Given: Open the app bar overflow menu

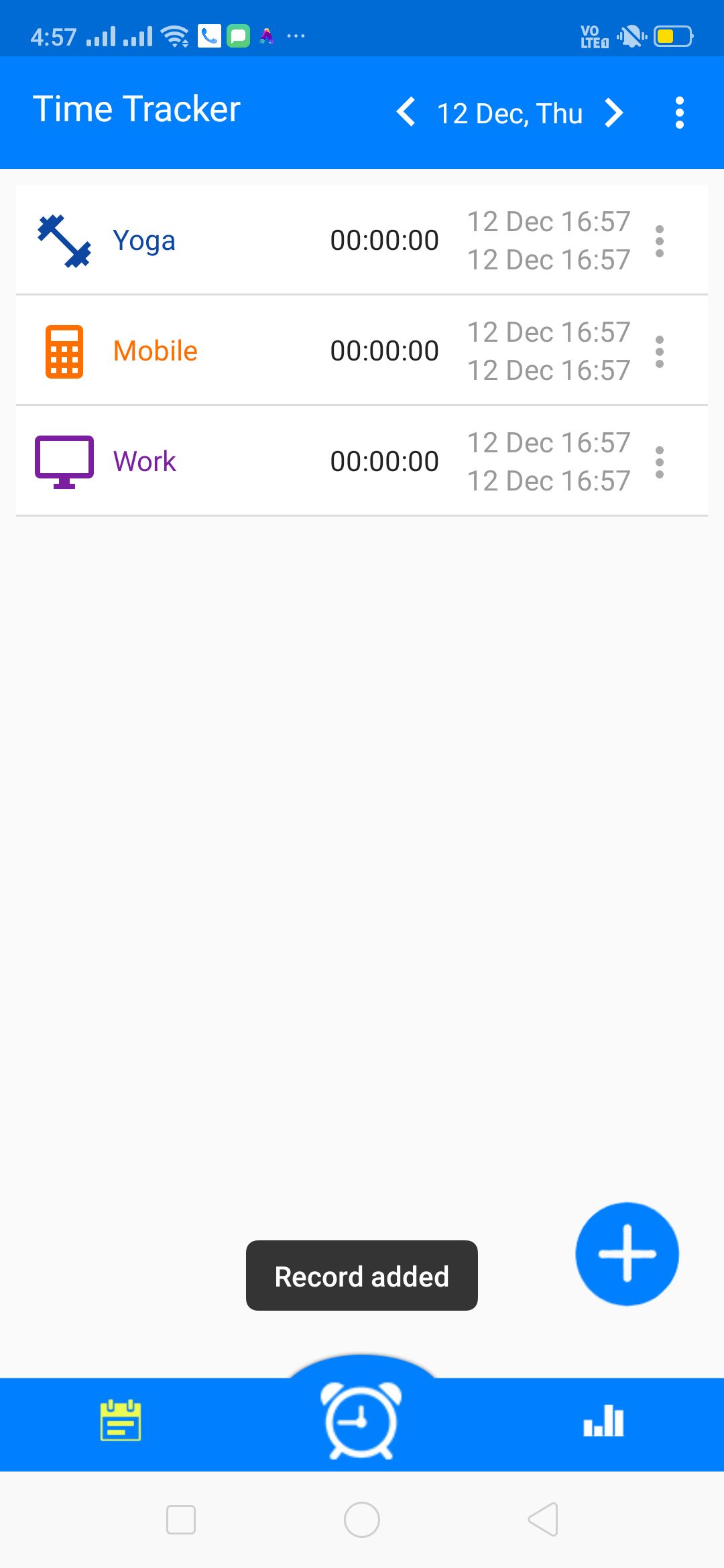Looking at the screenshot, I should (x=679, y=113).
